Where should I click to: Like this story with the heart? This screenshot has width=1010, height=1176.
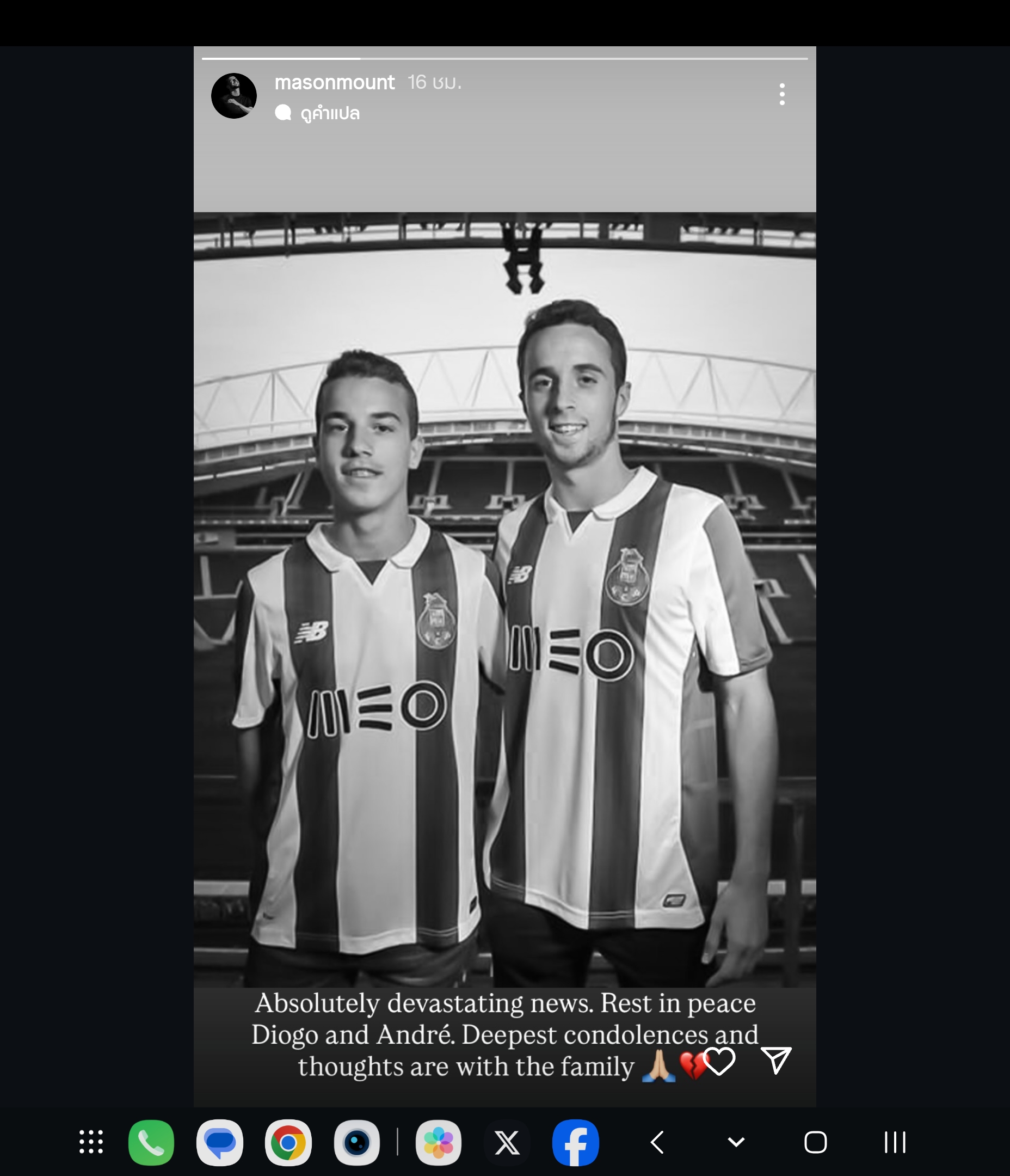click(x=719, y=1061)
